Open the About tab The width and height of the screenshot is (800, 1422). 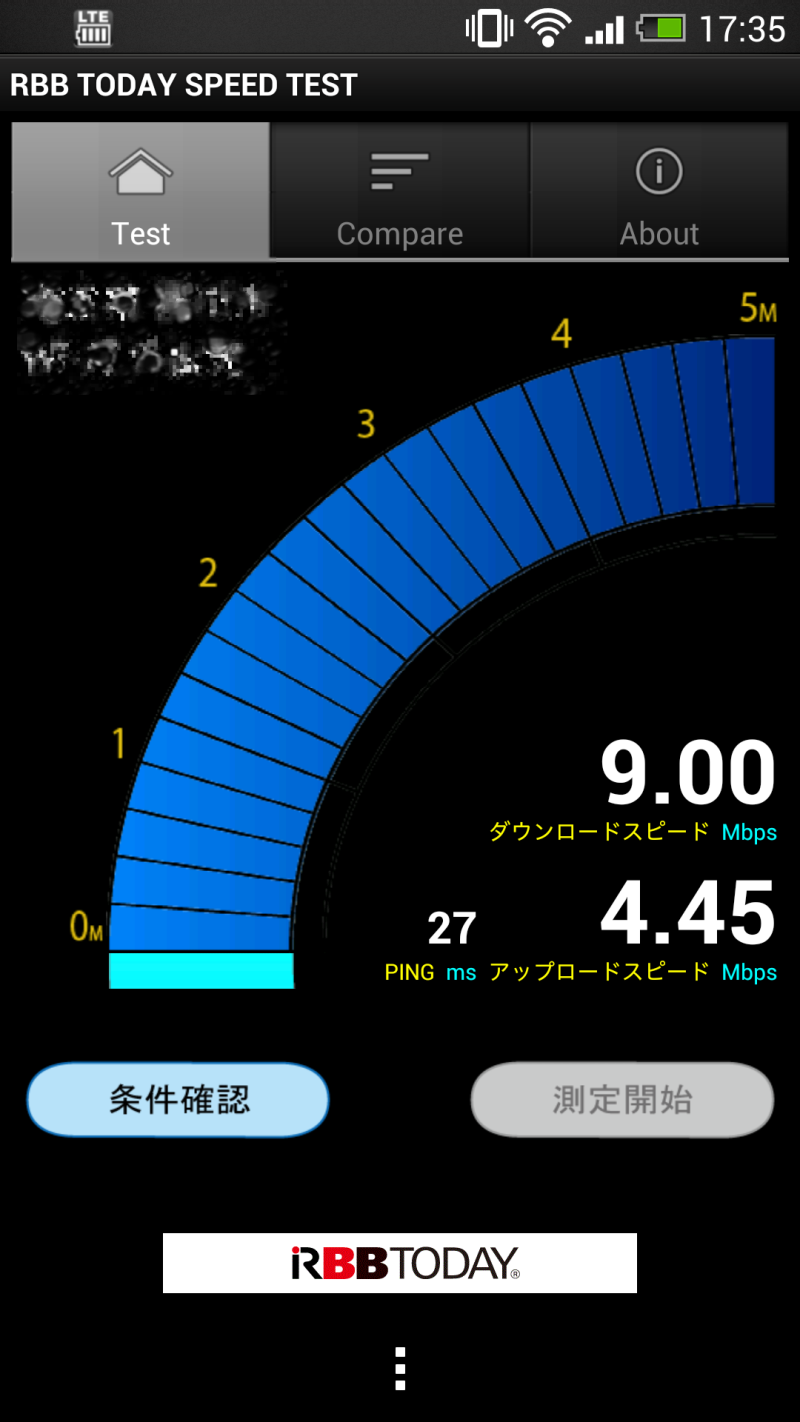point(659,190)
